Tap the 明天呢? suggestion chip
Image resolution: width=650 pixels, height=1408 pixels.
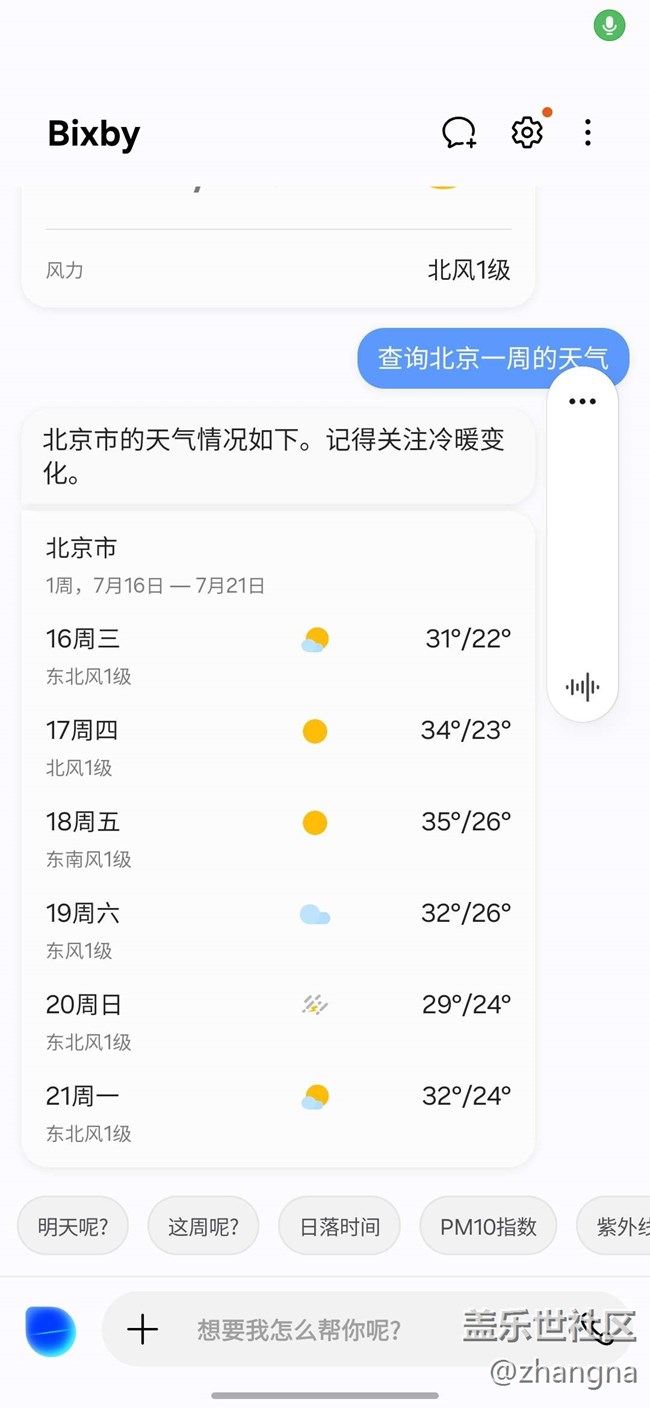click(x=73, y=1226)
